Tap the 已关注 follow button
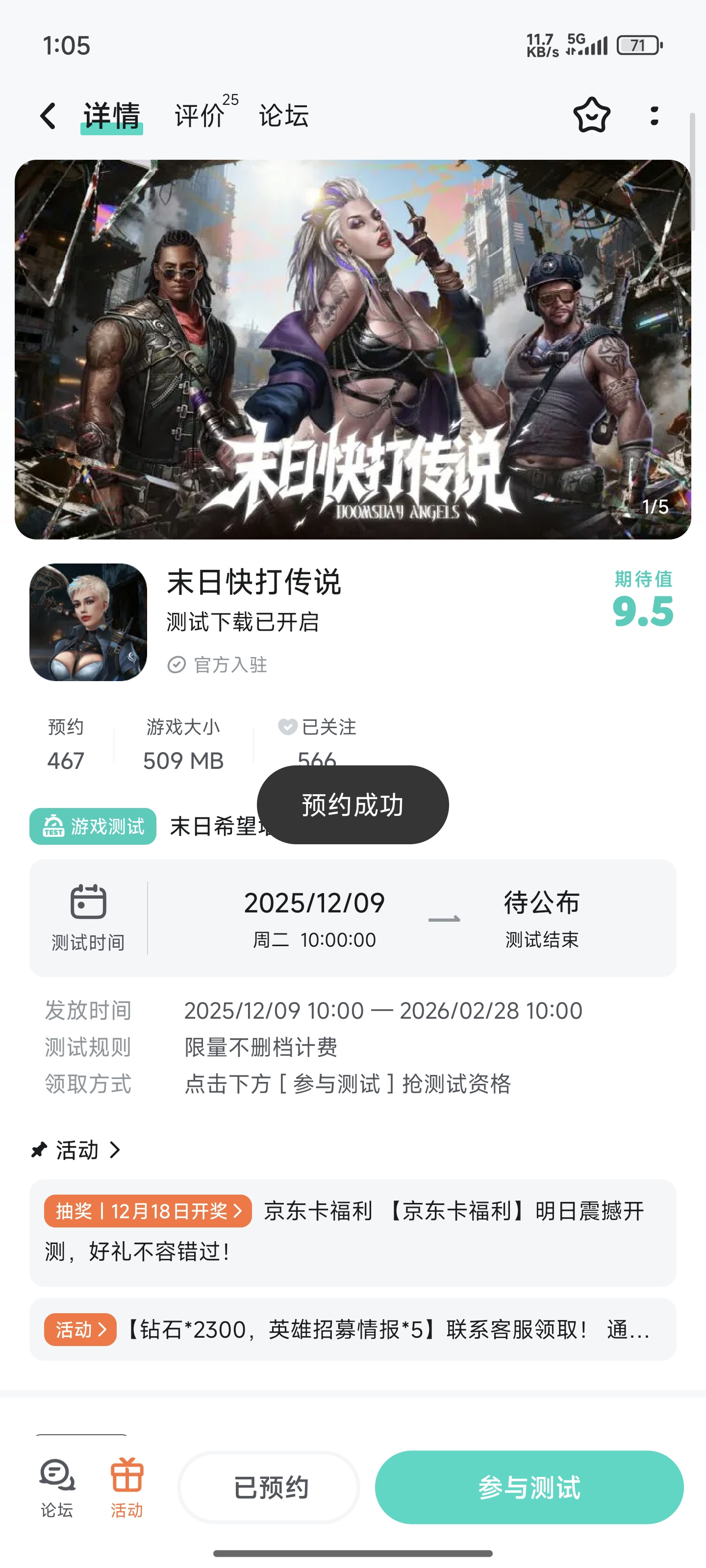This screenshot has width=706, height=1568. pyautogui.click(x=317, y=727)
